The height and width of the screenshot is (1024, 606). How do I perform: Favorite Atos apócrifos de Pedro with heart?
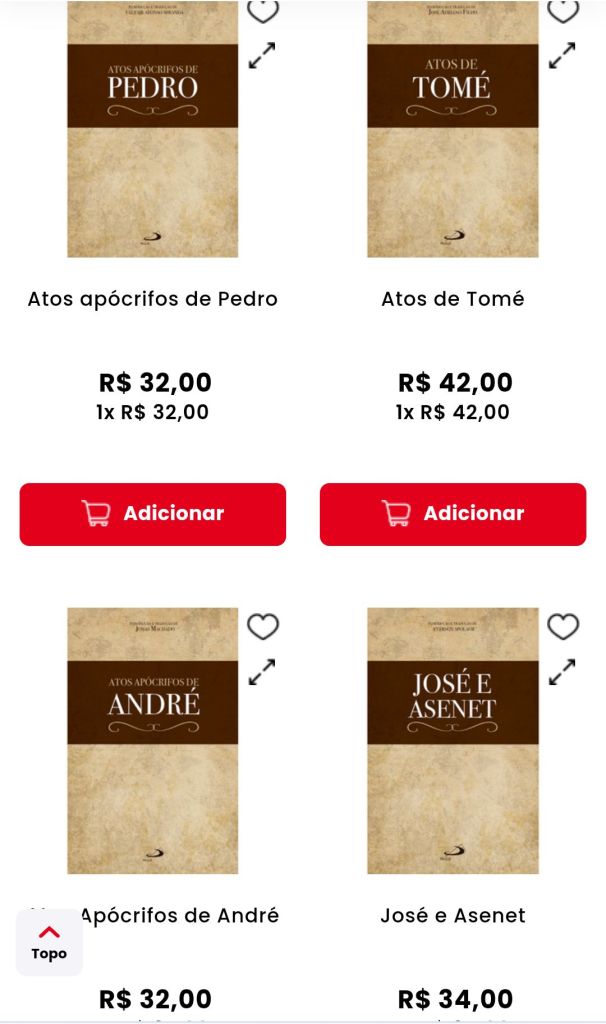click(263, 12)
